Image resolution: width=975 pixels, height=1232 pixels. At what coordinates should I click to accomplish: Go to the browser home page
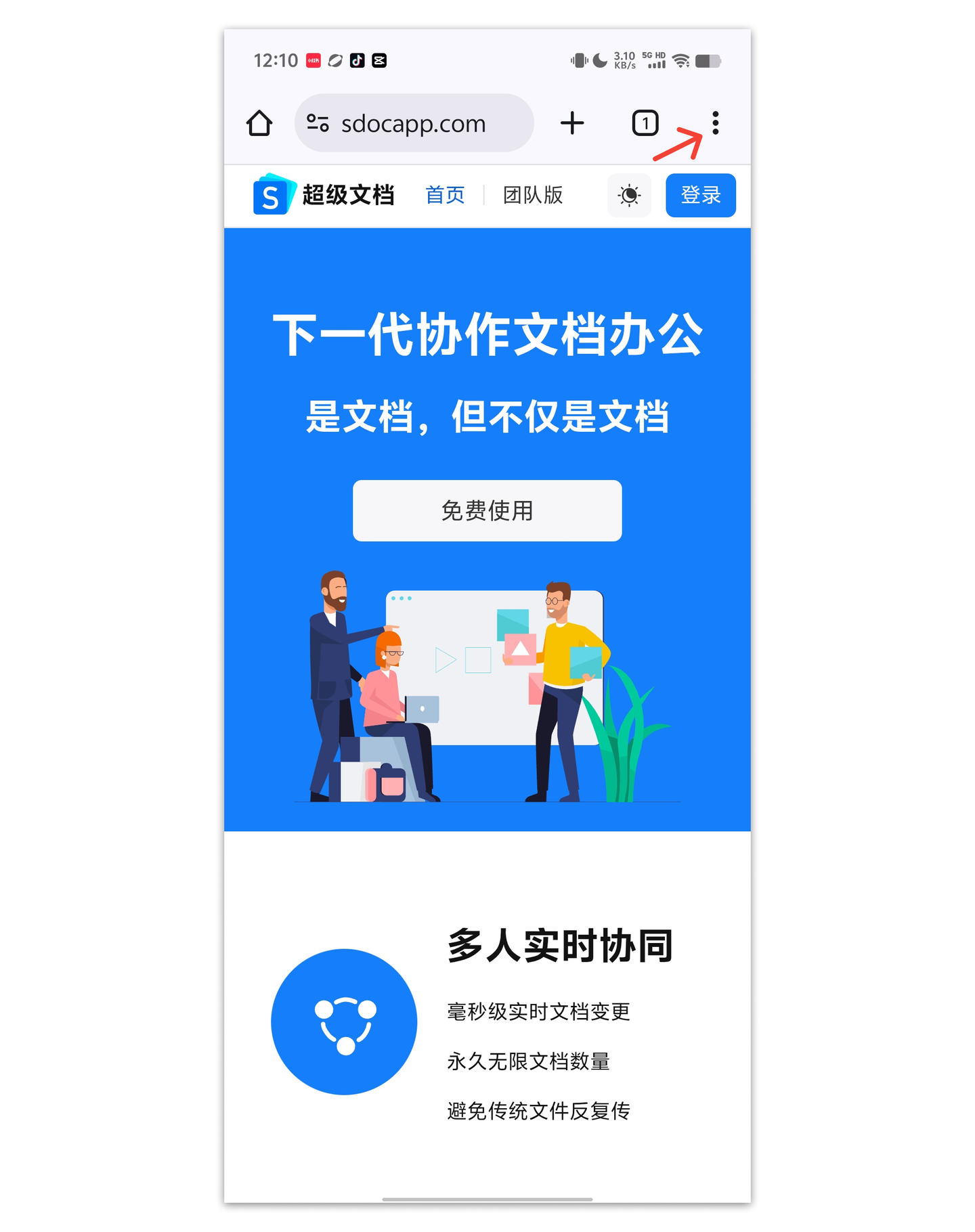click(259, 123)
